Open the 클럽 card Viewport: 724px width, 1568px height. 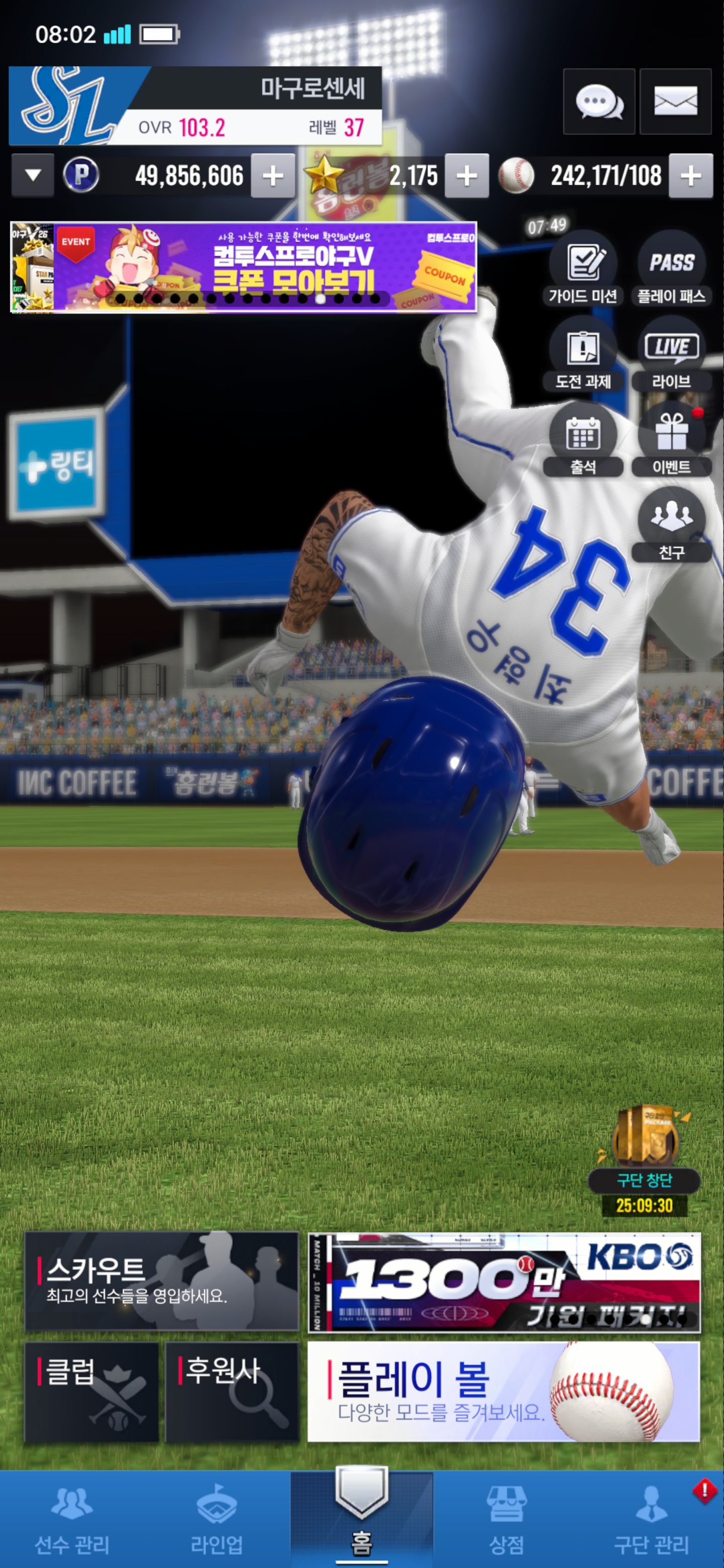pyautogui.click(x=92, y=1392)
